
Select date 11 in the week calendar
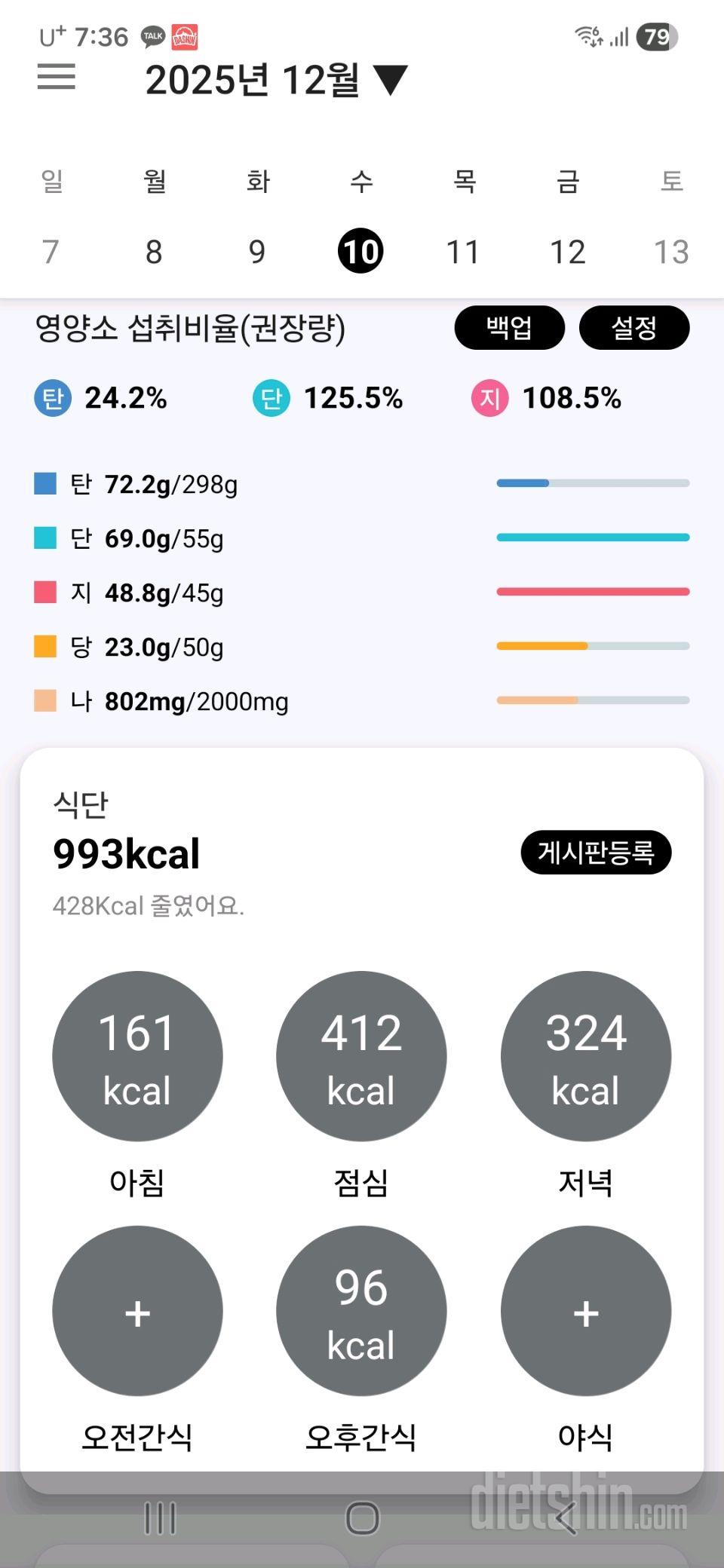(x=463, y=252)
